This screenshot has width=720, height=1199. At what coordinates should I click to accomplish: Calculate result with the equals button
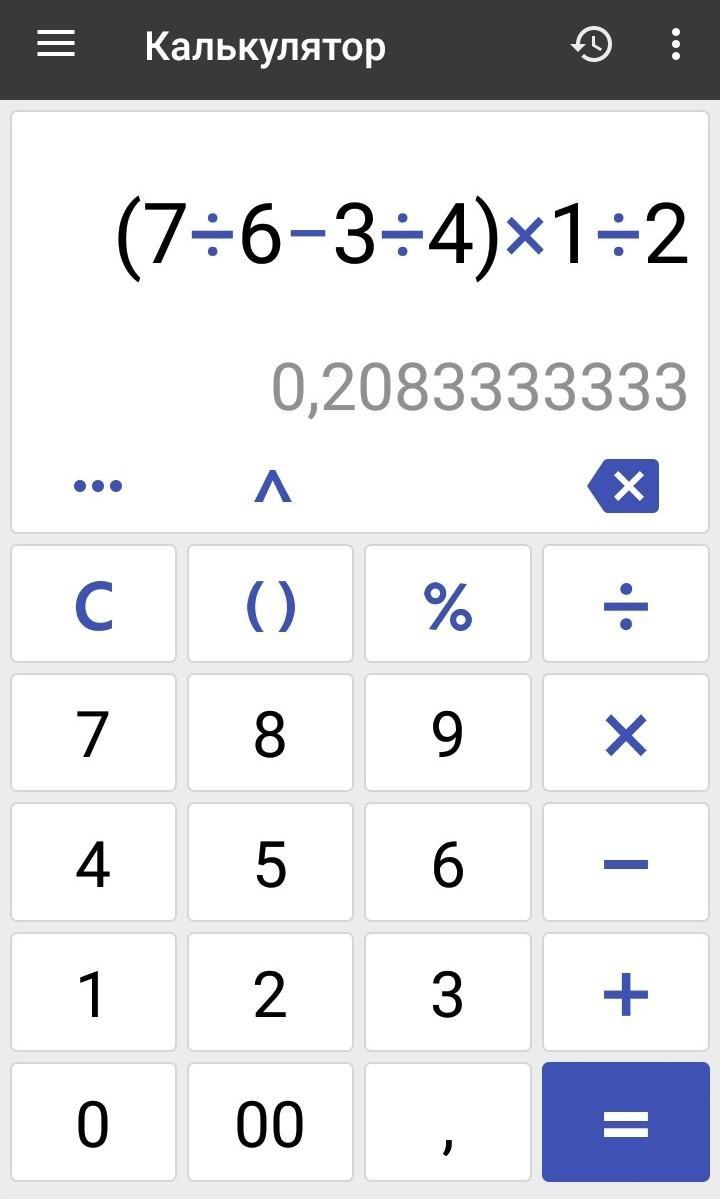click(626, 1122)
